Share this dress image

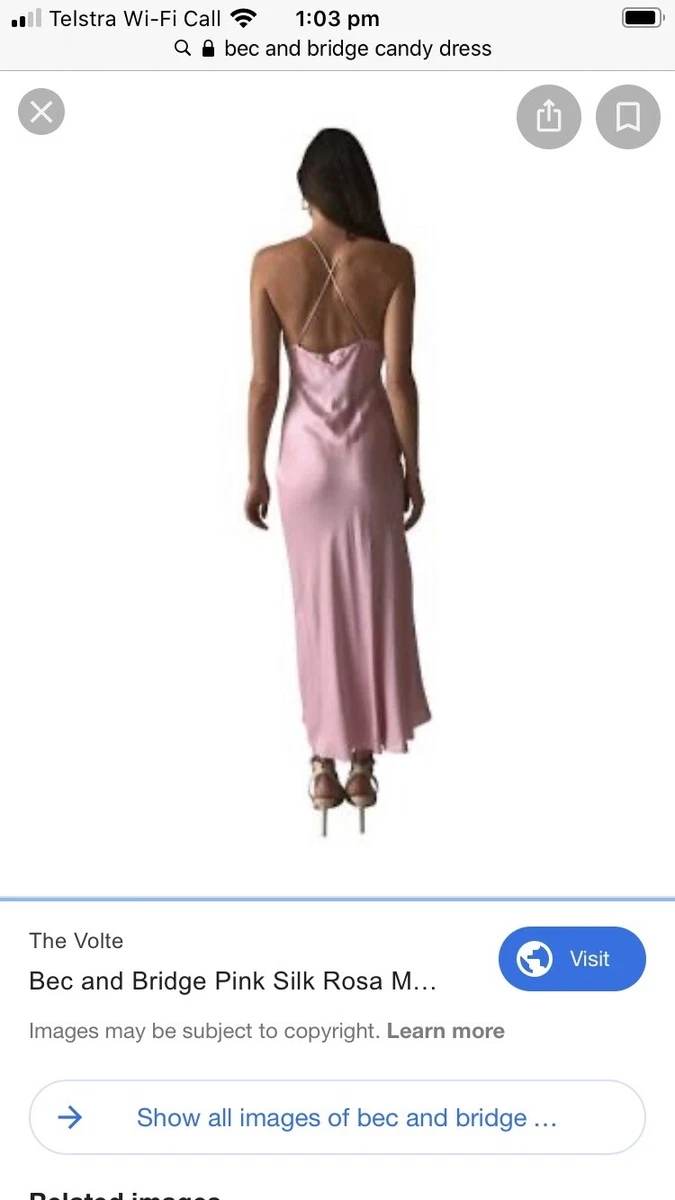(548, 118)
